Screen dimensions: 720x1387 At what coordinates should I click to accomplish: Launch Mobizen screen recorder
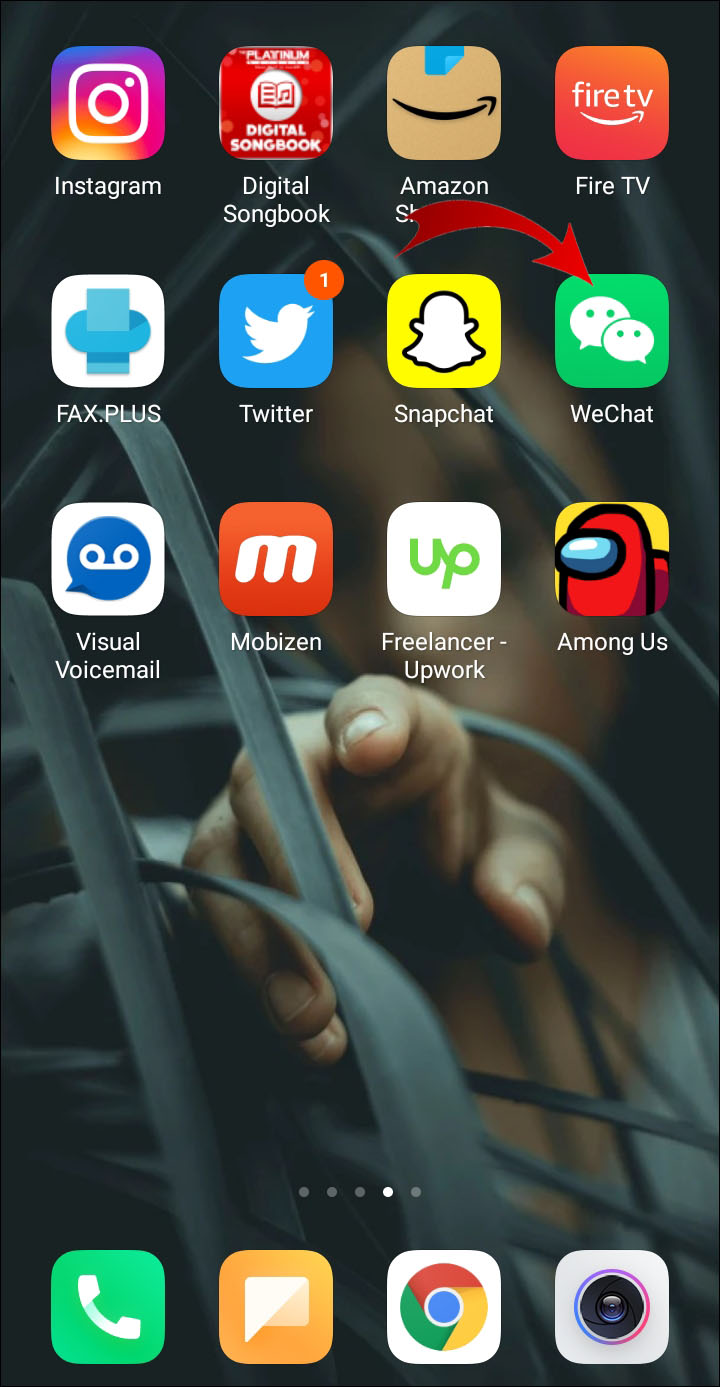[x=276, y=559]
